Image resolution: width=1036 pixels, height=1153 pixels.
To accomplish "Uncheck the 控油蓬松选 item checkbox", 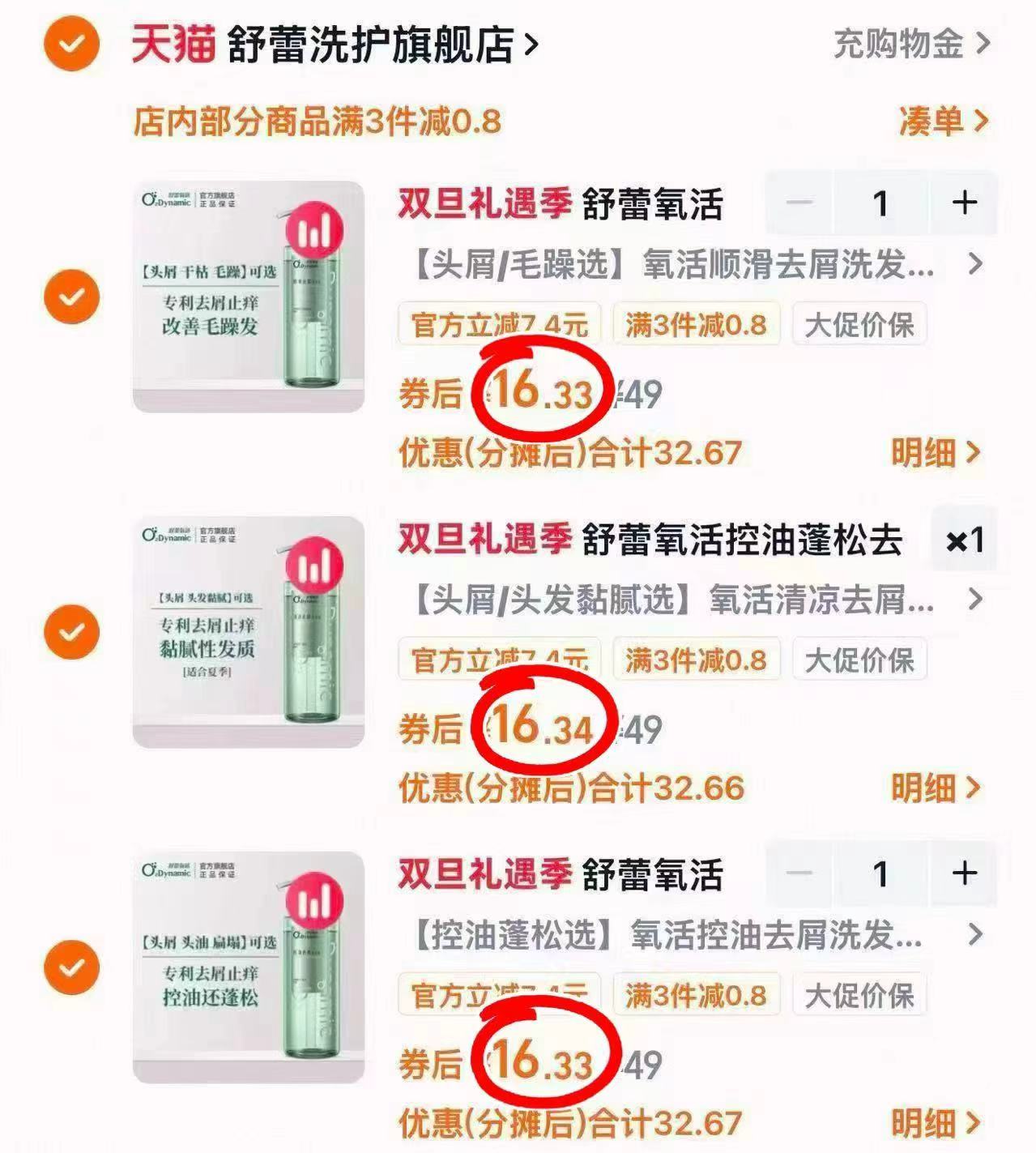I will [71, 967].
